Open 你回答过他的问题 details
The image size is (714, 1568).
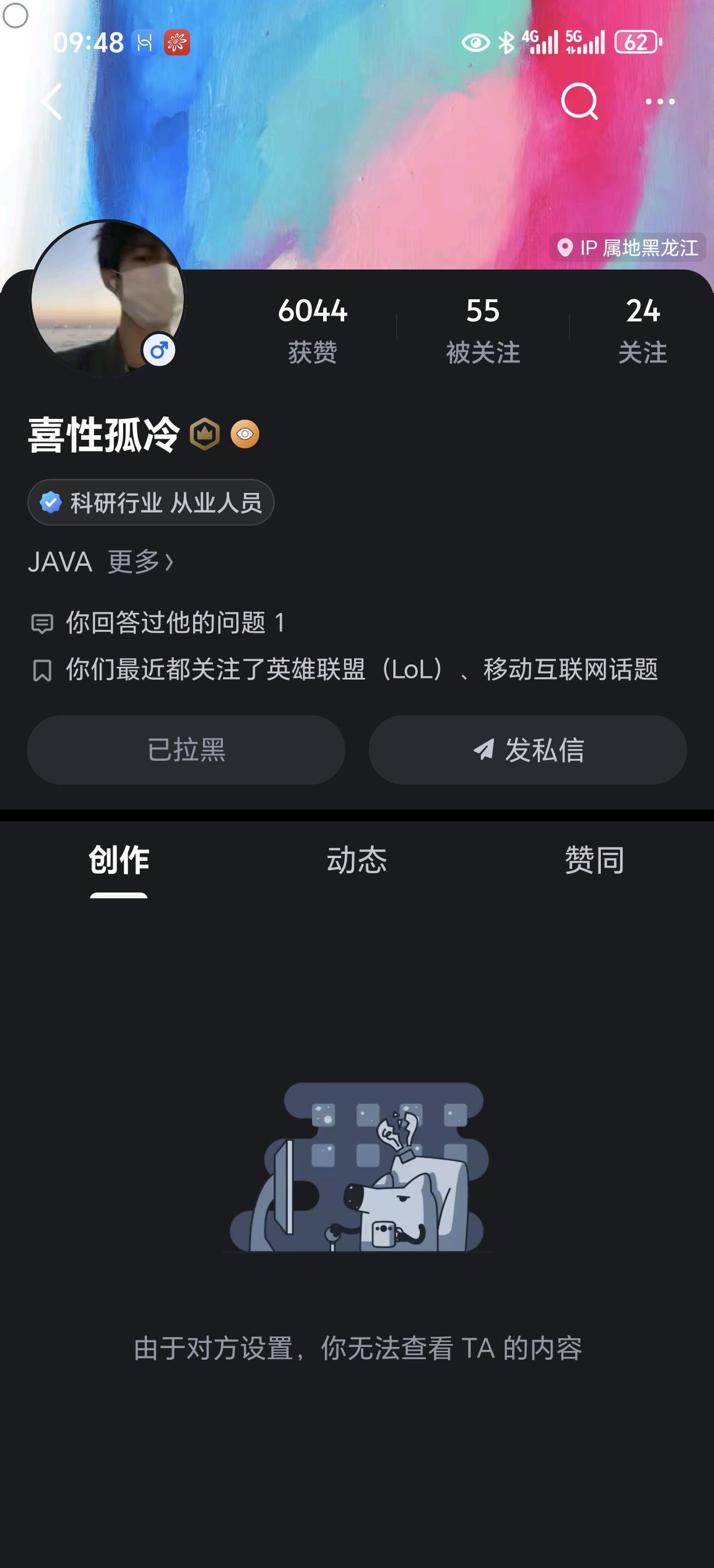[x=177, y=622]
